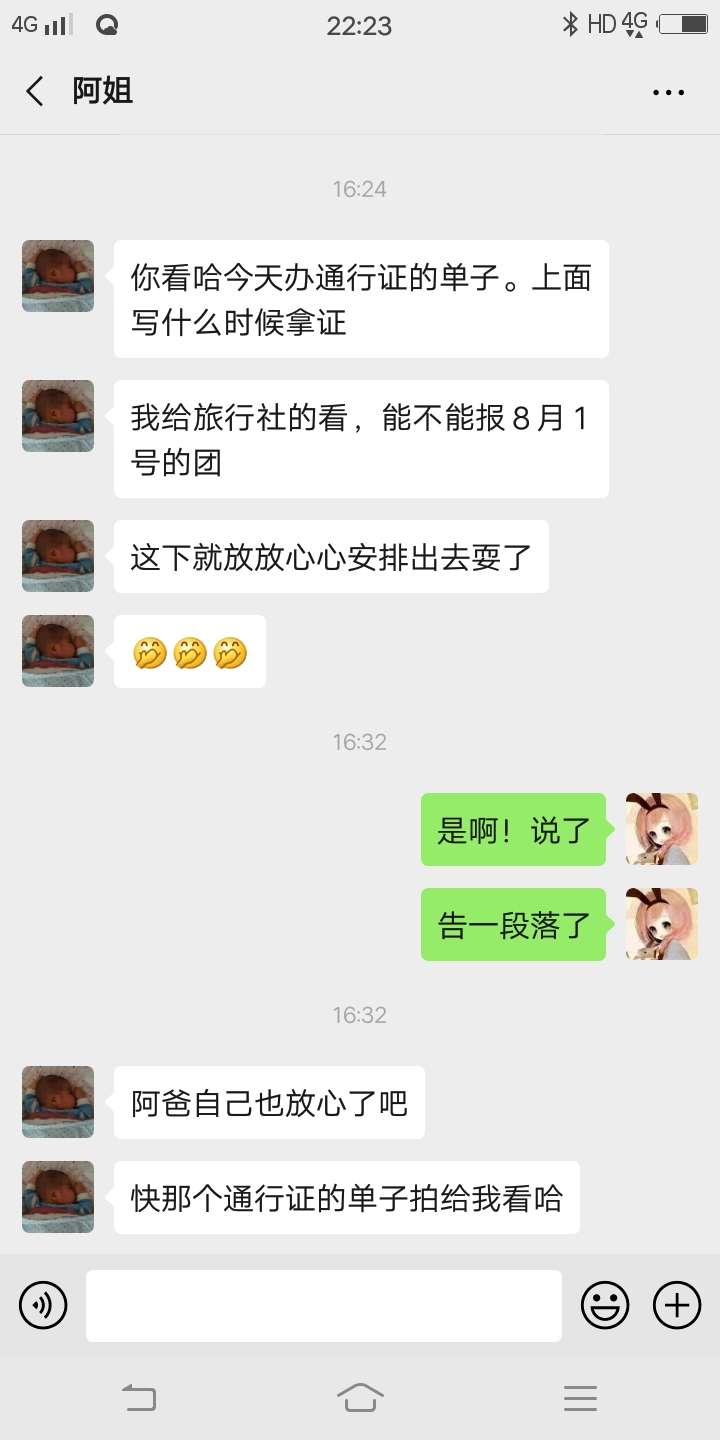Tap your own rabbit-ear avatar
Viewport: 720px width, 1440px height.
660,830
